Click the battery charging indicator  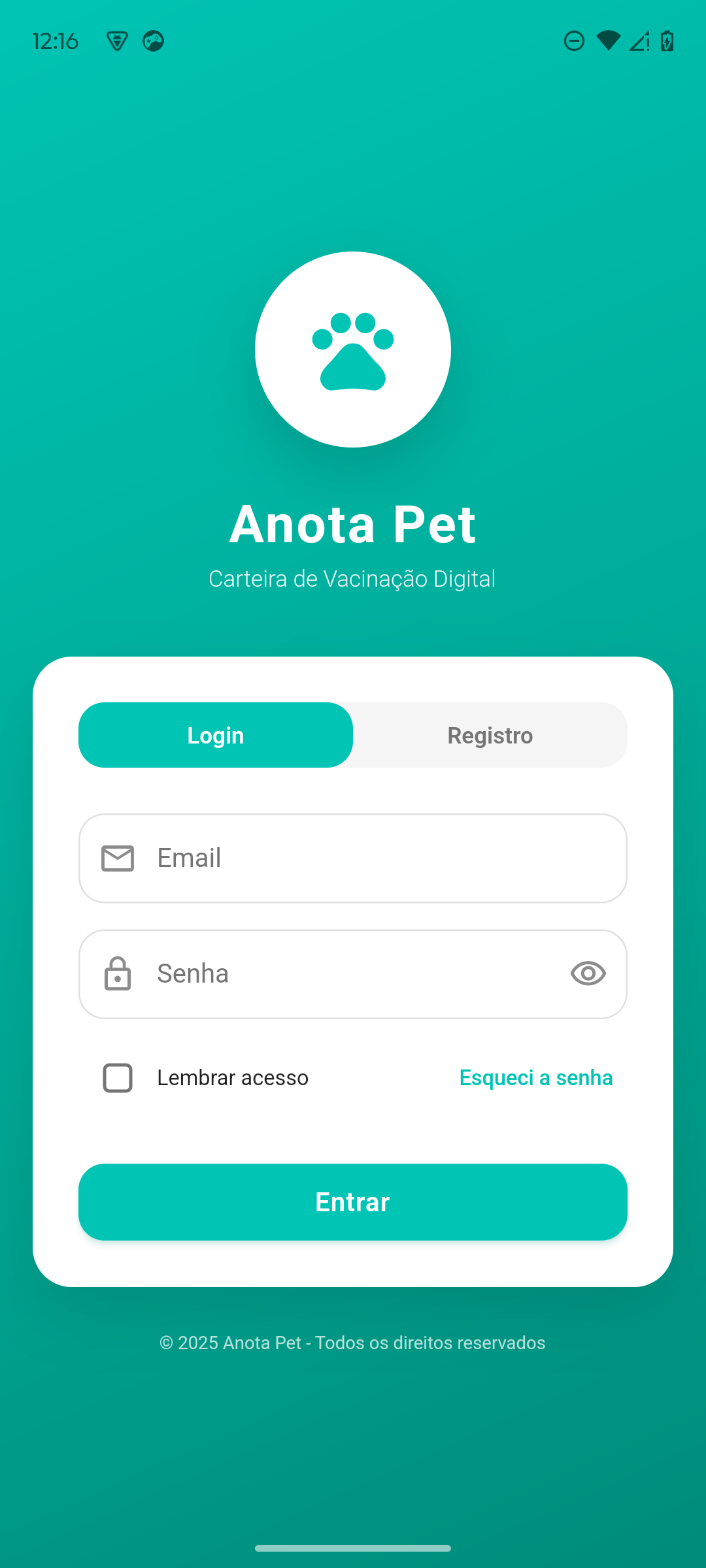coord(666,41)
